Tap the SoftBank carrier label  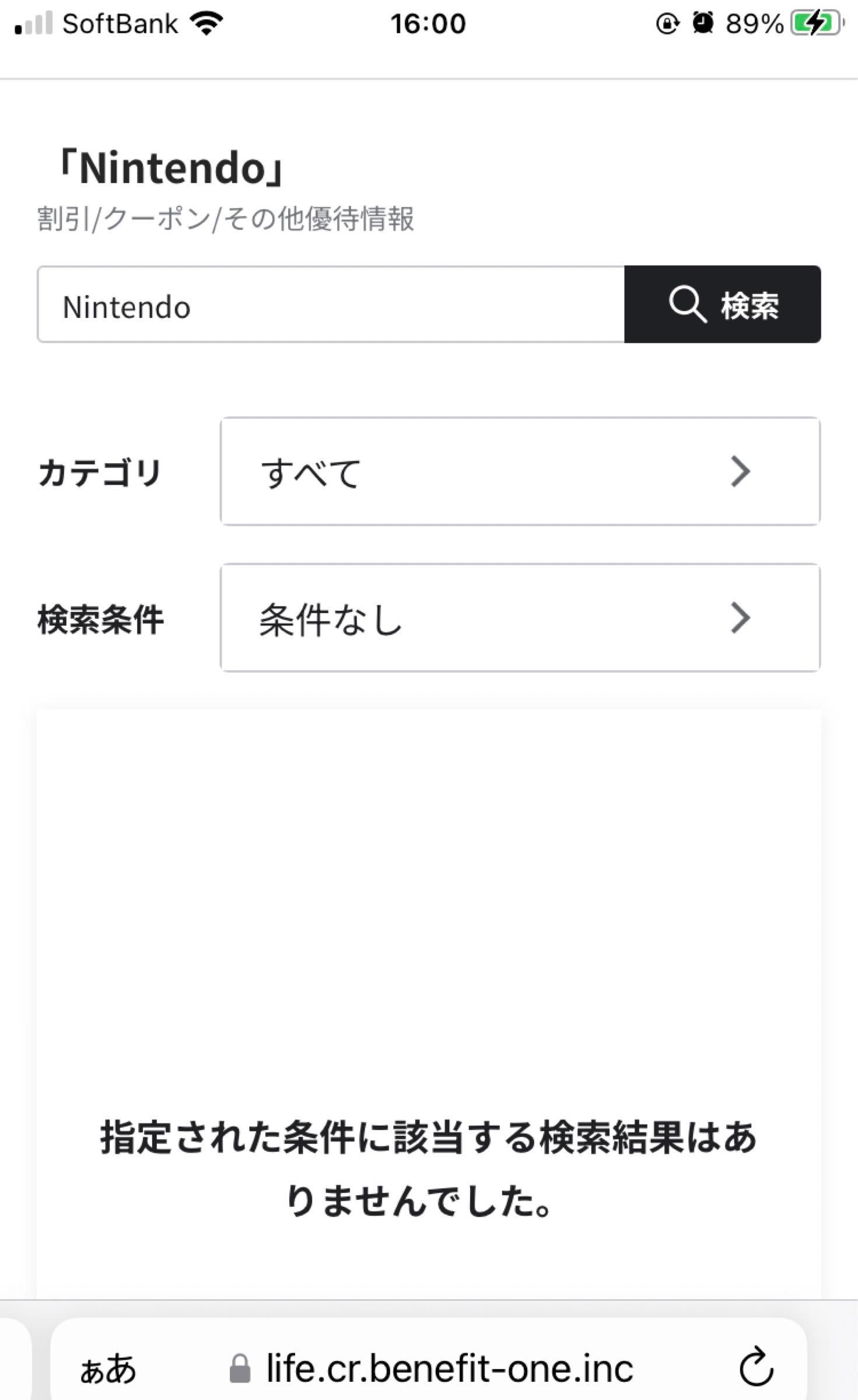tap(120, 23)
